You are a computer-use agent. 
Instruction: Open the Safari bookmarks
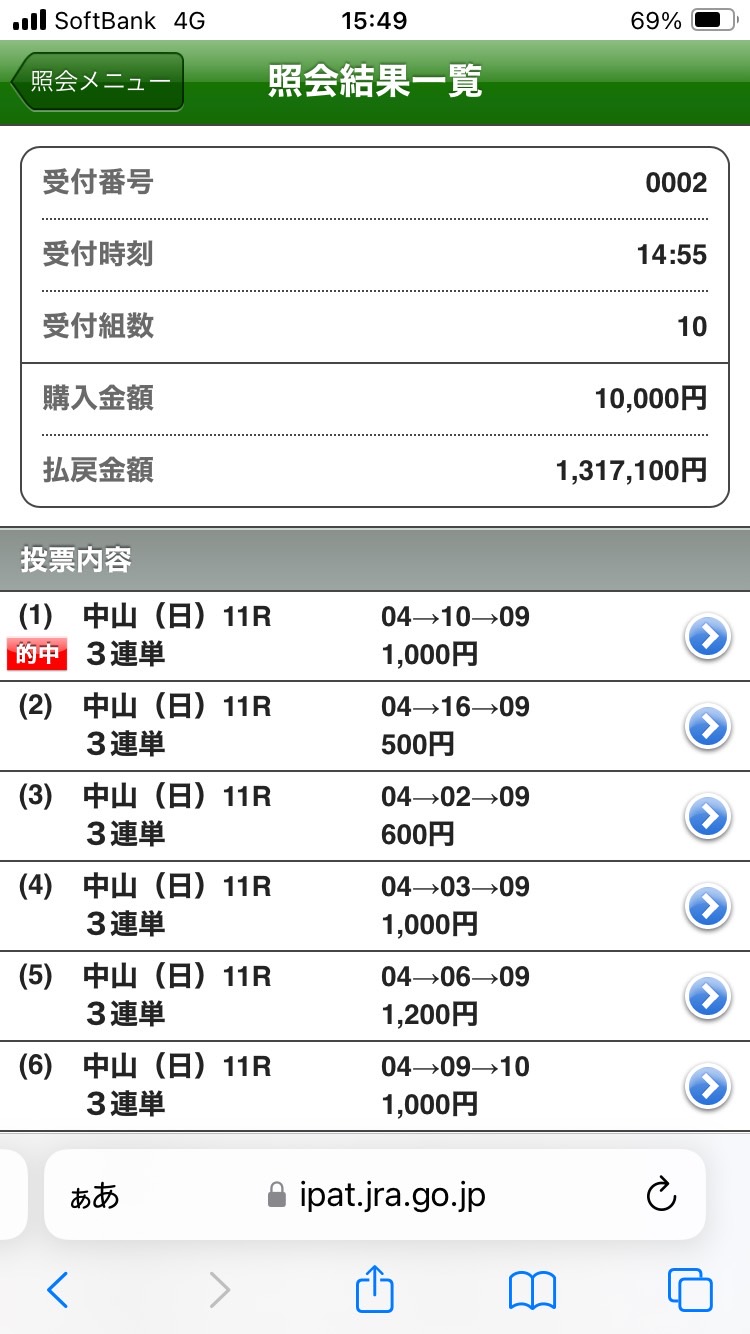[x=532, y=1290]
